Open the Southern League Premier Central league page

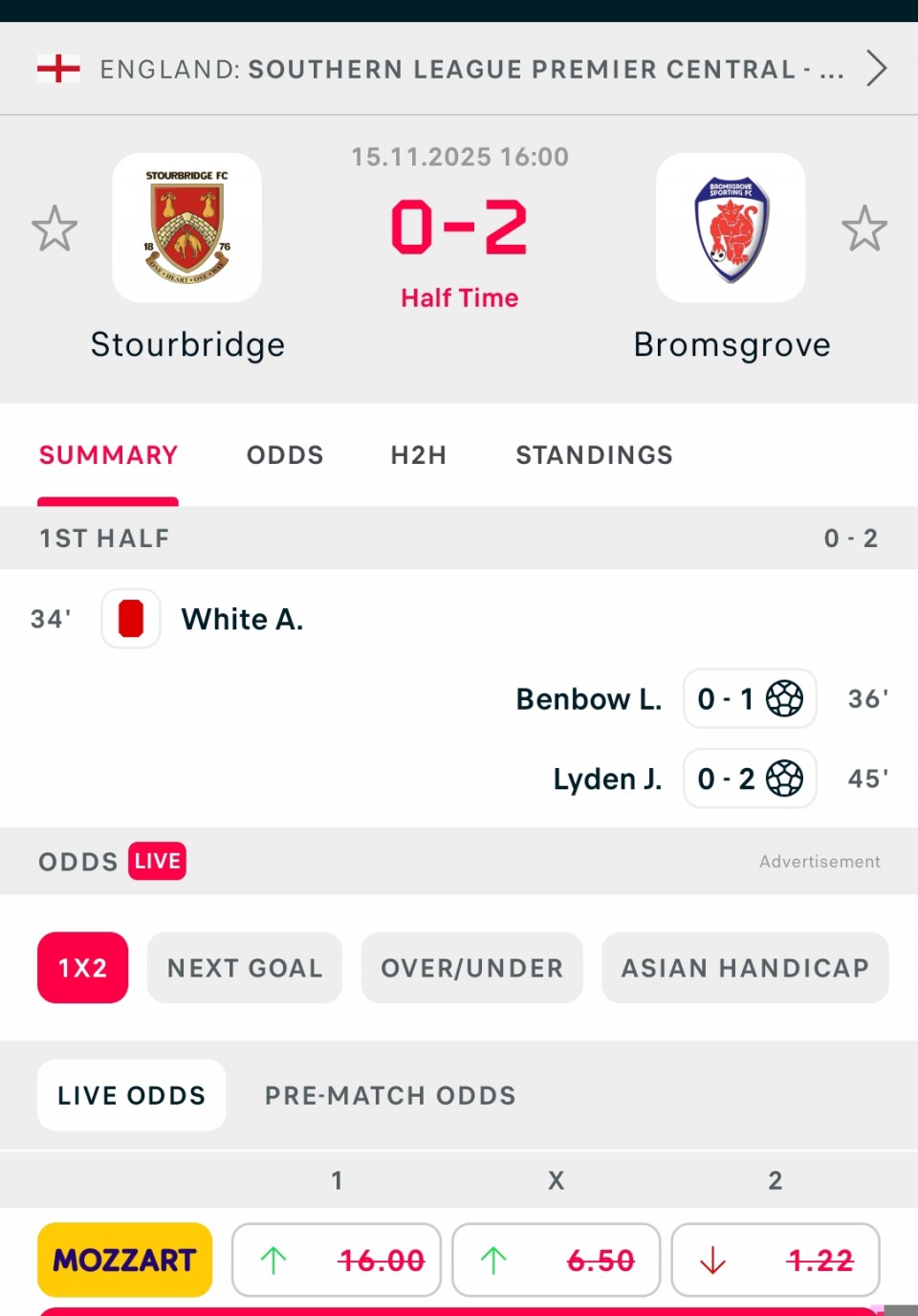[x=459, y=69]
